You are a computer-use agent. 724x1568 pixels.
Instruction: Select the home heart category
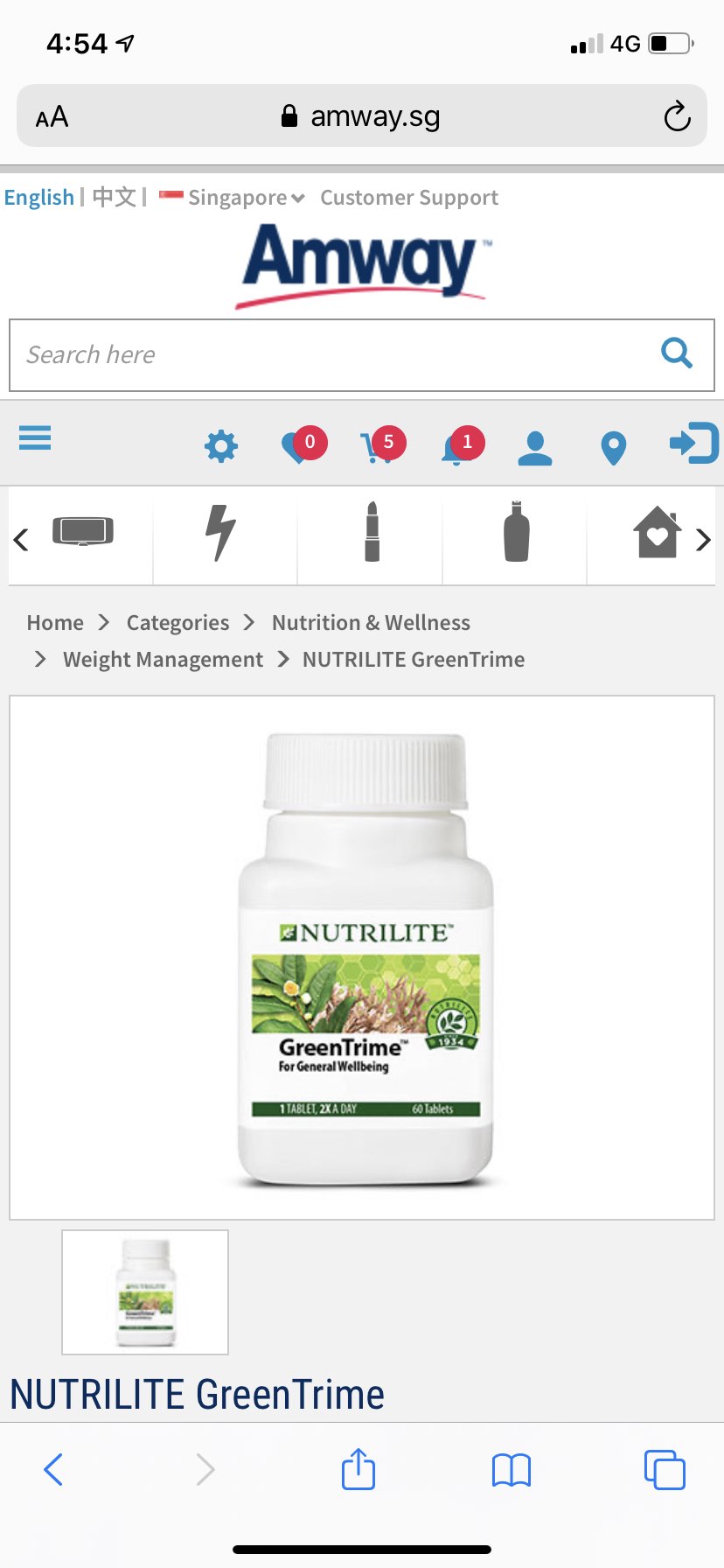click(658, 532)
